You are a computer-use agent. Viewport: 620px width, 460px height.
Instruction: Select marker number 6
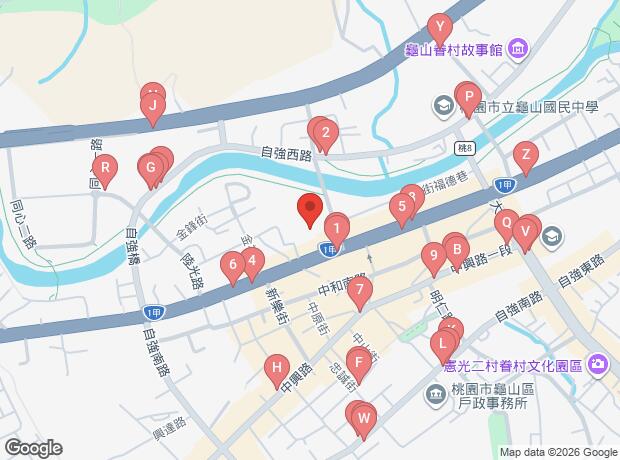(233, 265)
